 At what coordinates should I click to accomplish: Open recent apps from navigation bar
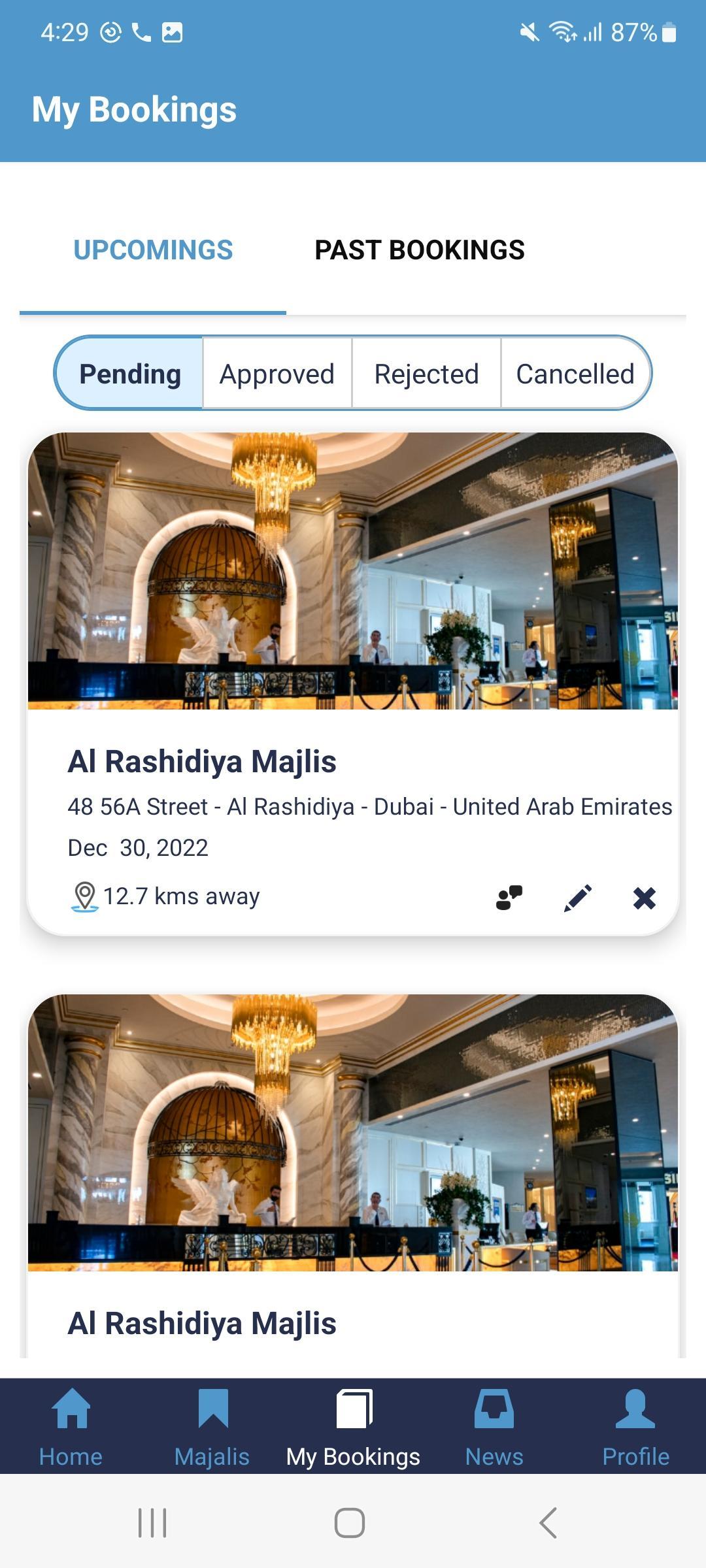[x=152, y=1523]
